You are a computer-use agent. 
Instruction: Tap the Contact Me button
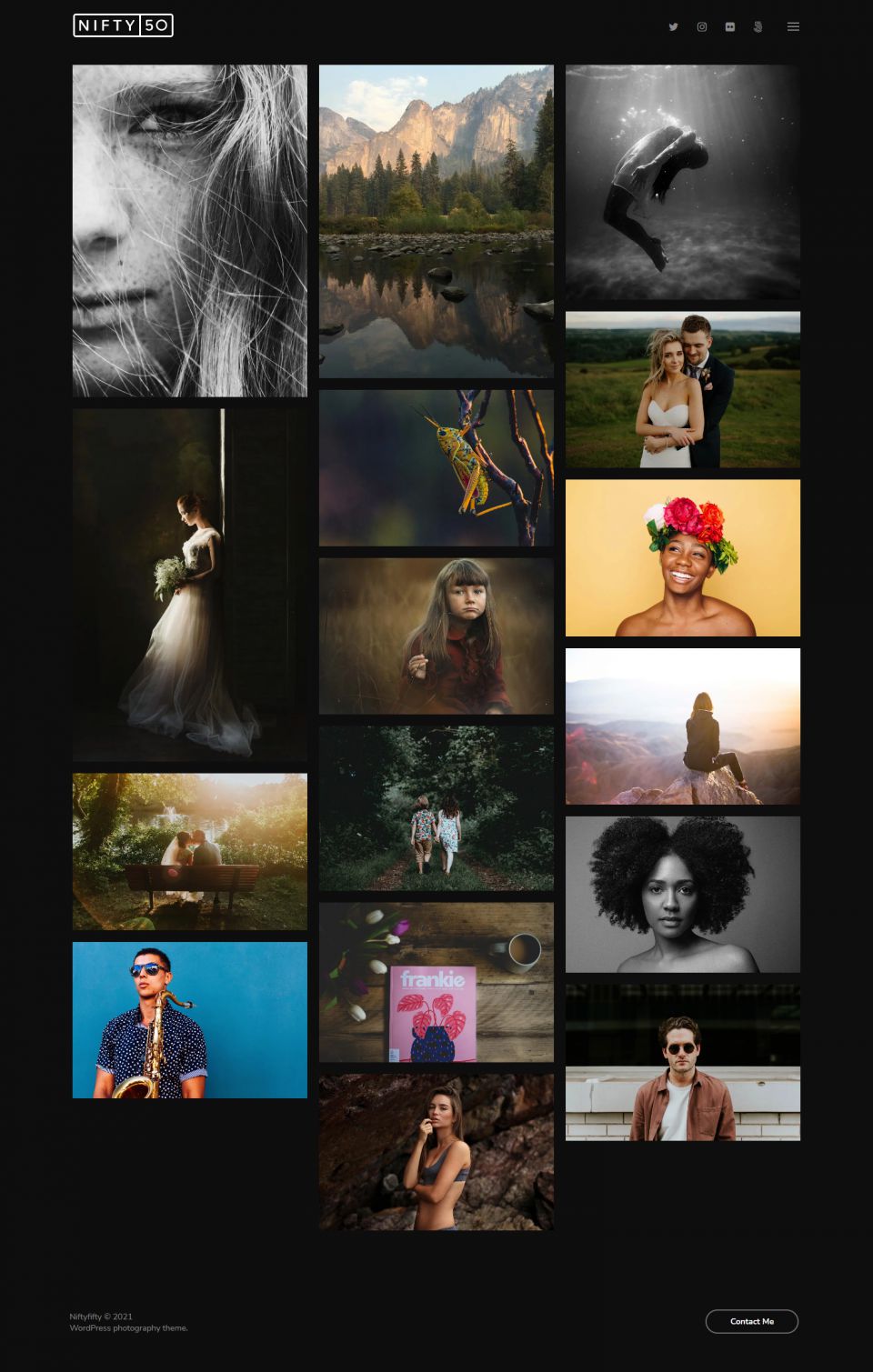click(x=751, y=1321)
